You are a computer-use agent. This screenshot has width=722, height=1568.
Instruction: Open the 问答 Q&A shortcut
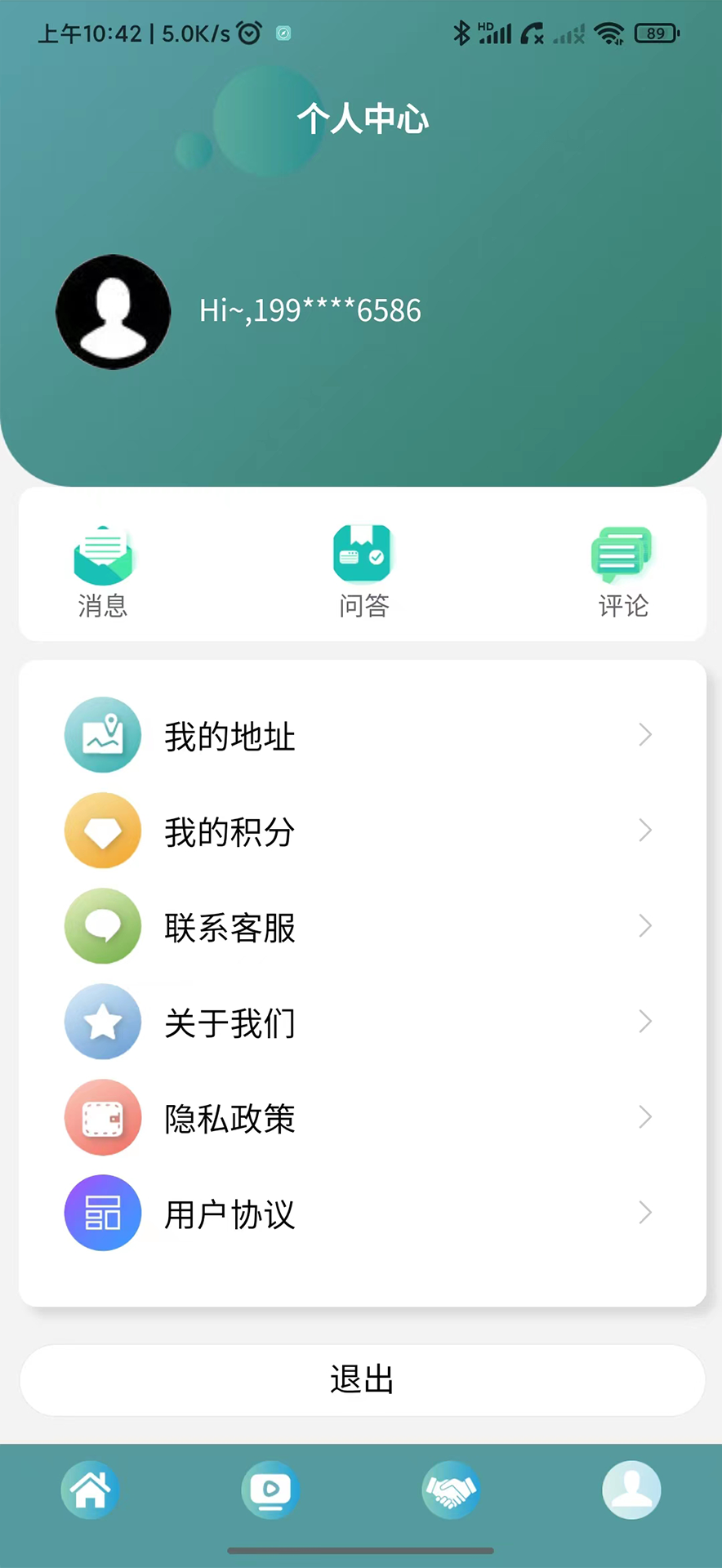click(363, 571)
